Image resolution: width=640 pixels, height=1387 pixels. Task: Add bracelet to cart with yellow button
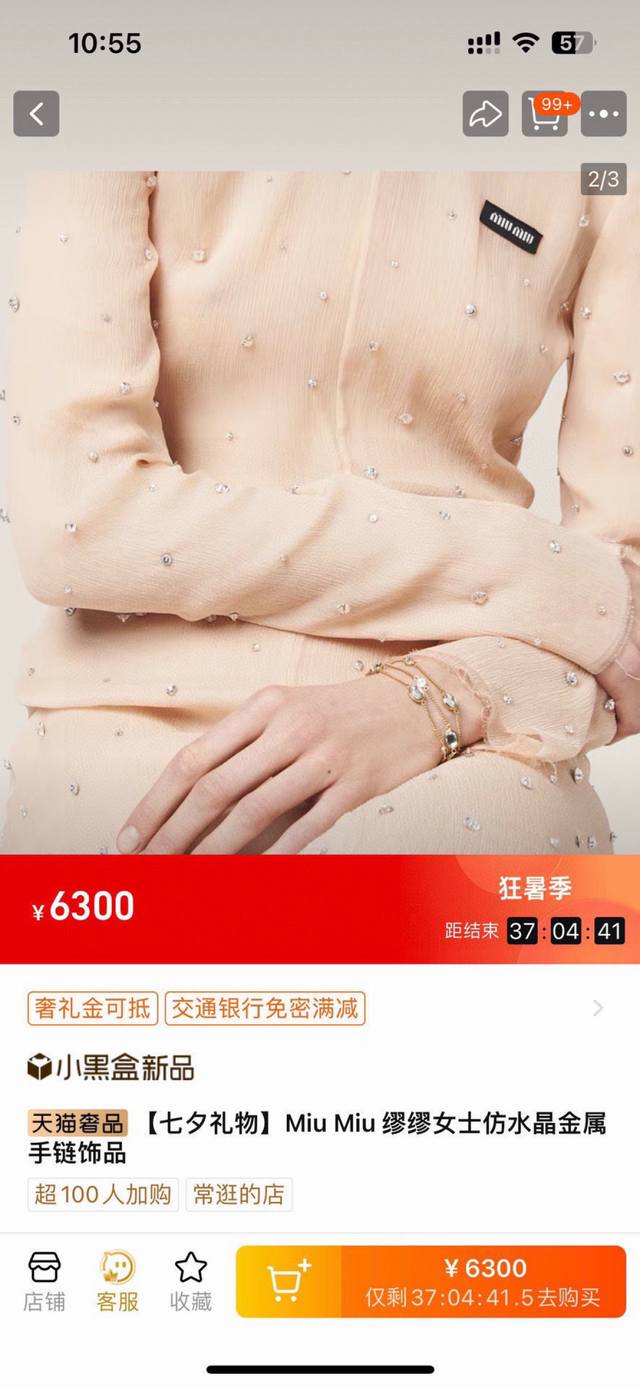[x=288, y=1281]
